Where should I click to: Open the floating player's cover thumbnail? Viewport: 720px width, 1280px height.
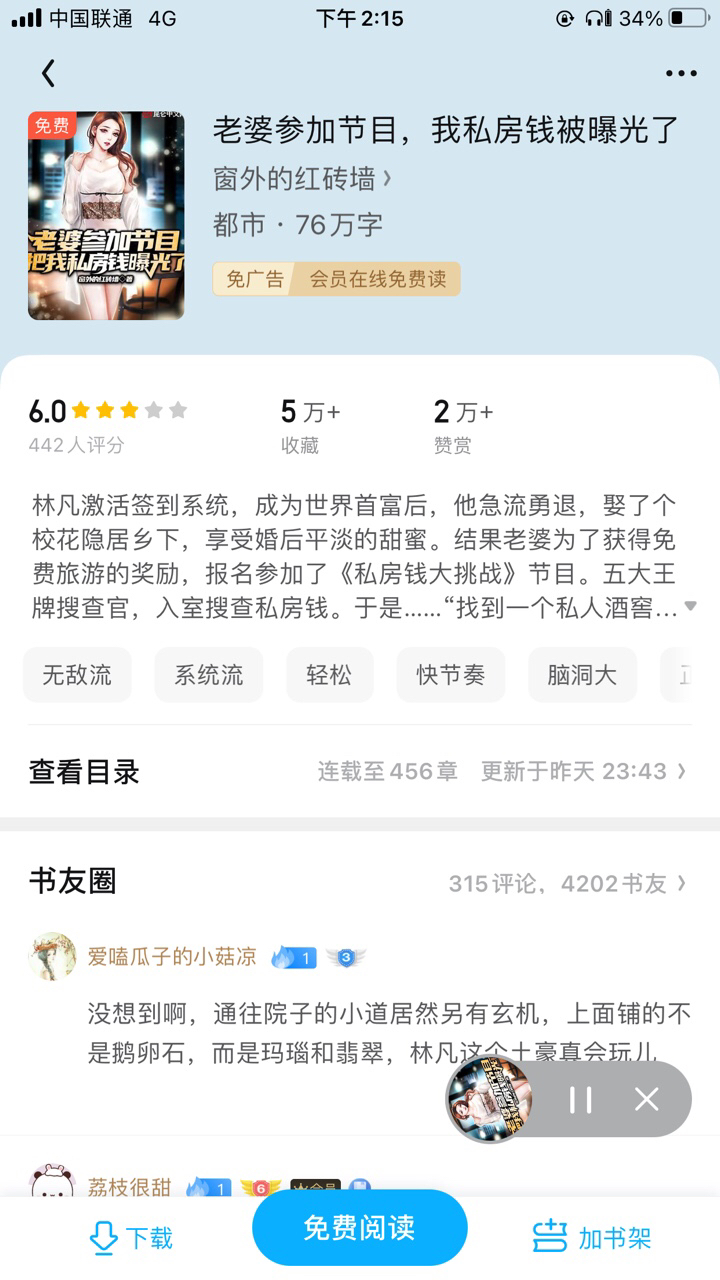click(489, 1099)
